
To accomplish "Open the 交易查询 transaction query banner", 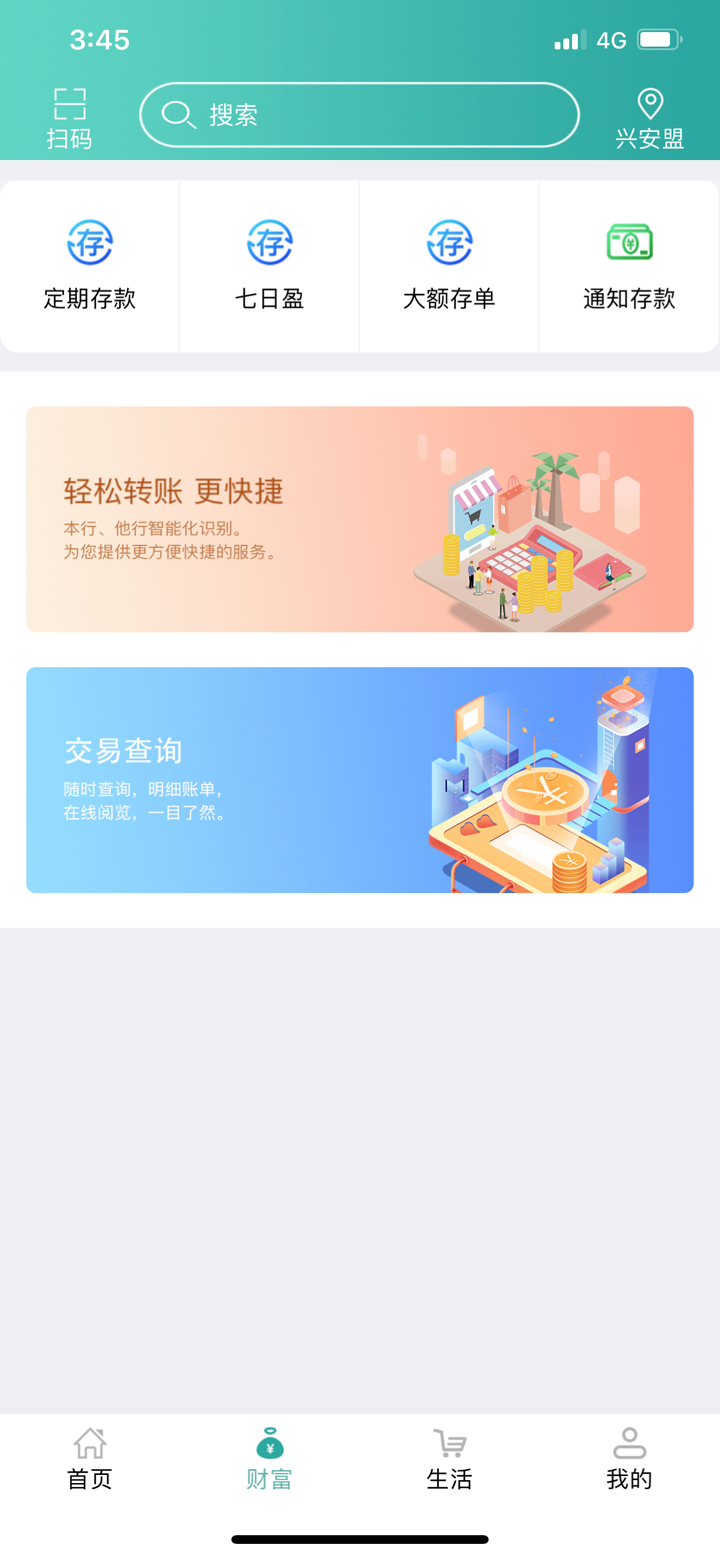I will coord(359,779).
